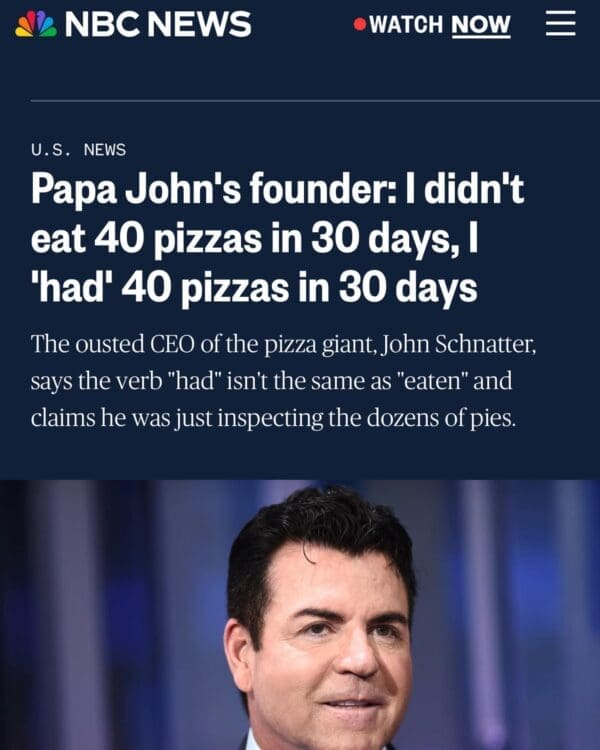Open the hamburger navigation menu
The width and height of the screenshot is (600, 750).
(x=561, y=25)
